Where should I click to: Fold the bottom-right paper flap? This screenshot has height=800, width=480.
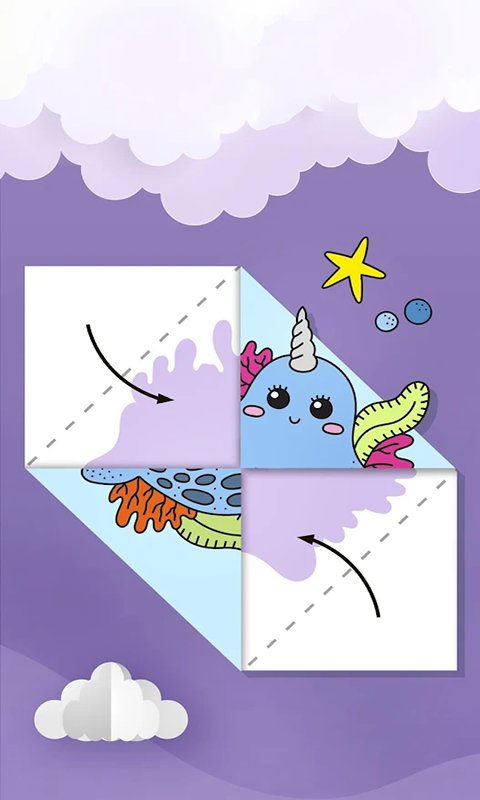(349, 569)
